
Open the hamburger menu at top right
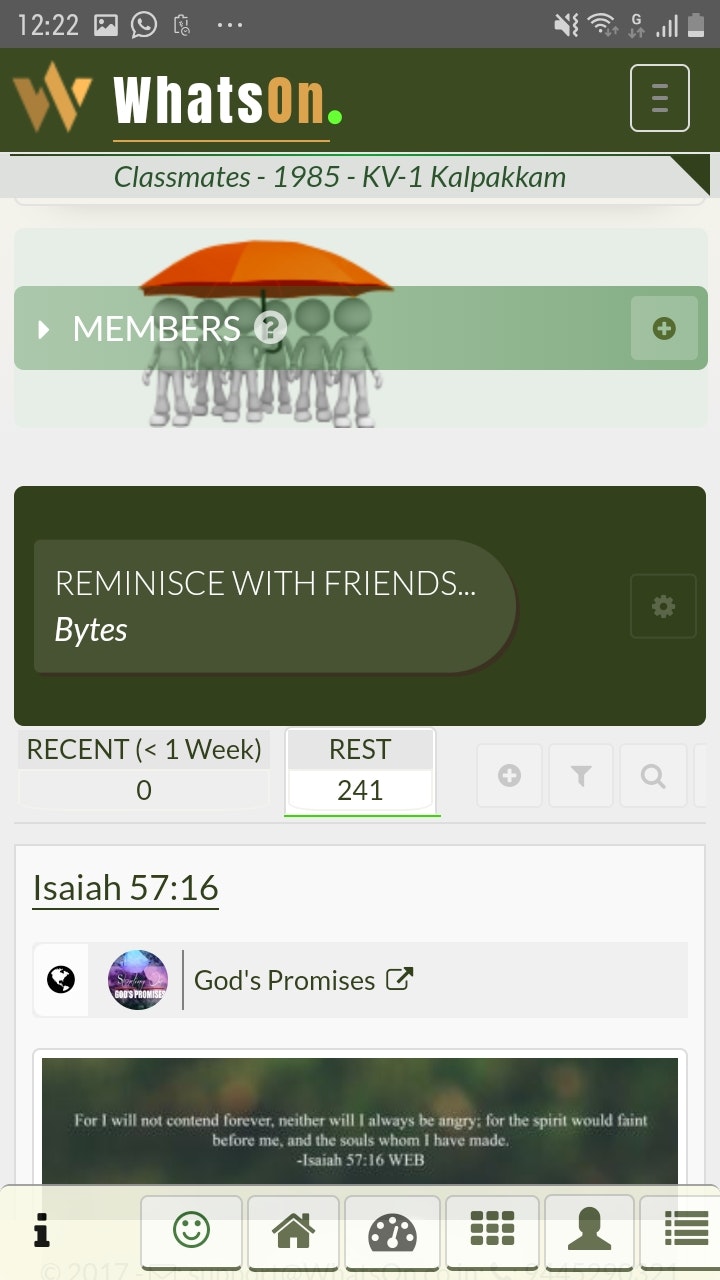659,98
